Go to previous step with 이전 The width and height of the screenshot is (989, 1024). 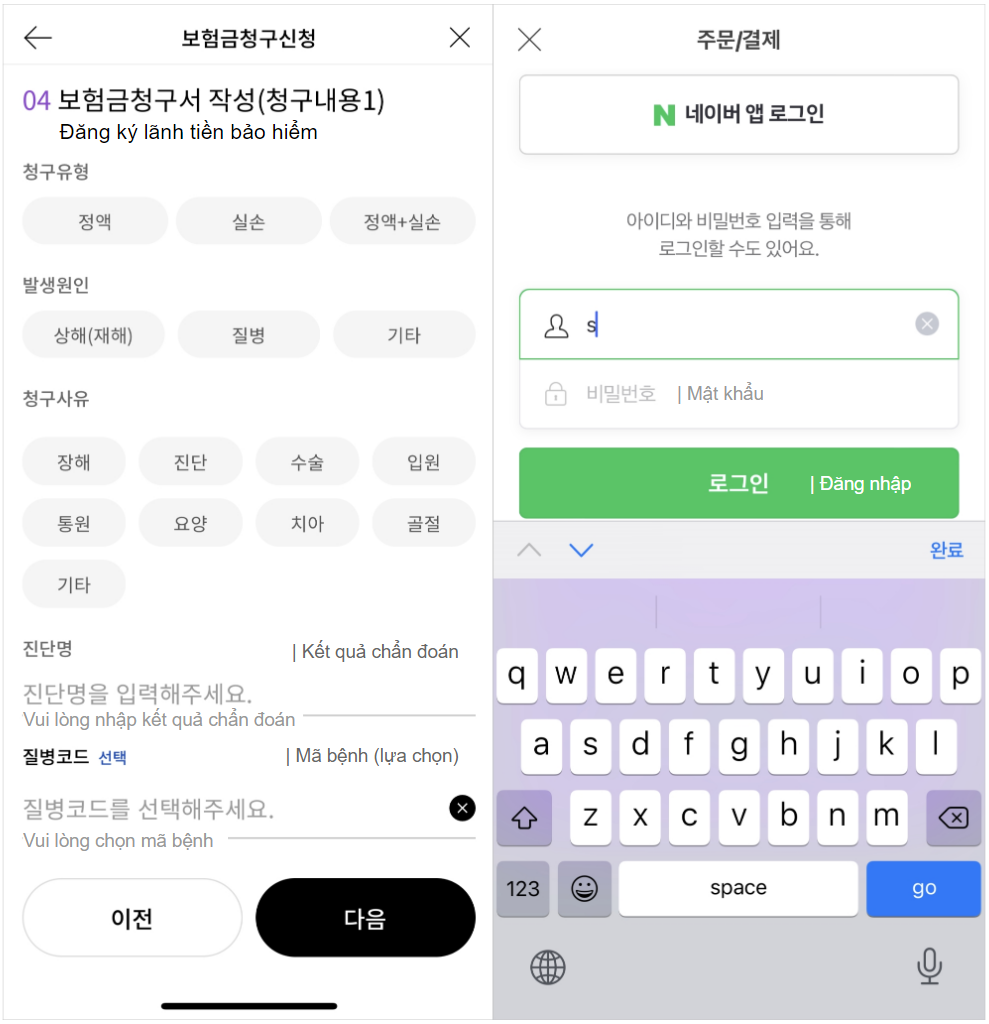(x=132, y=918)
